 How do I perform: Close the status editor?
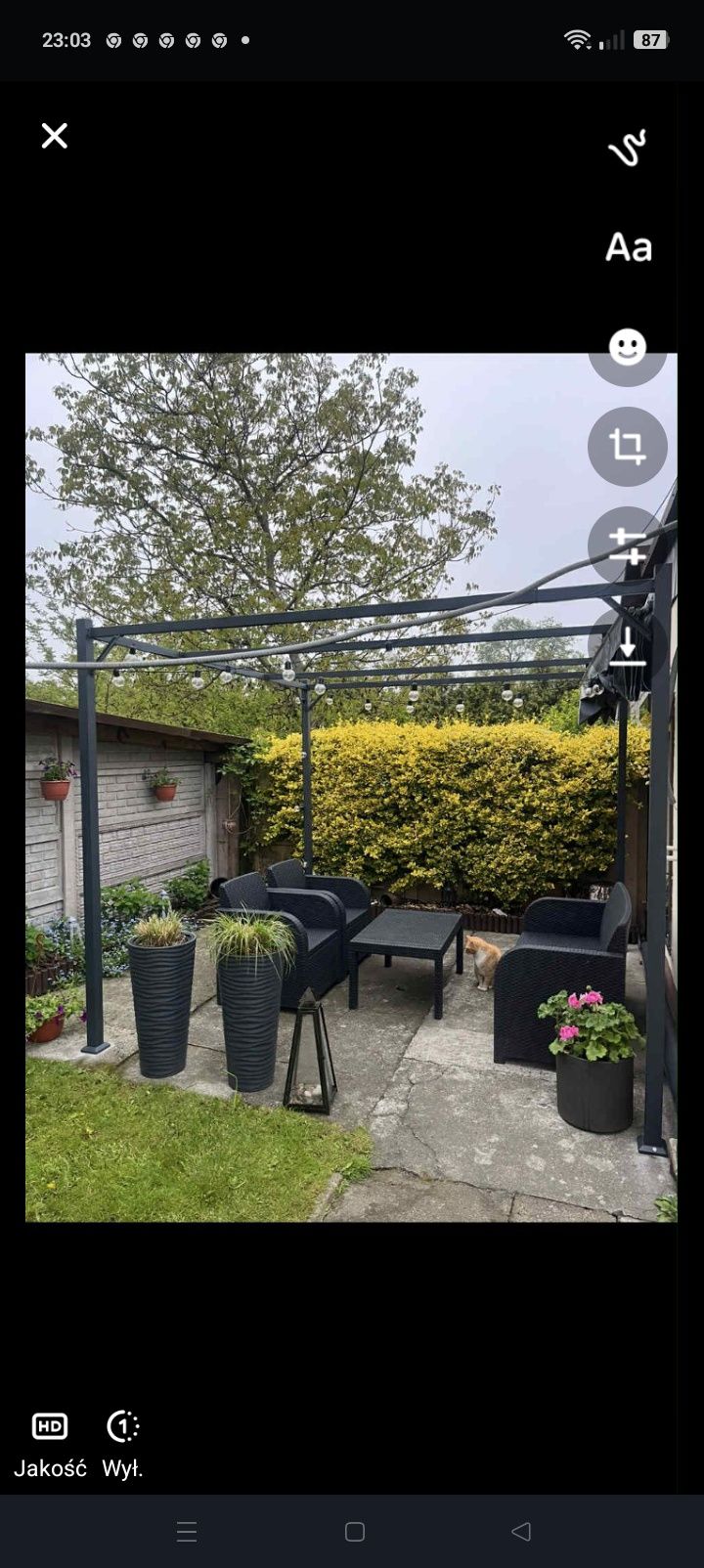point(55,136)
